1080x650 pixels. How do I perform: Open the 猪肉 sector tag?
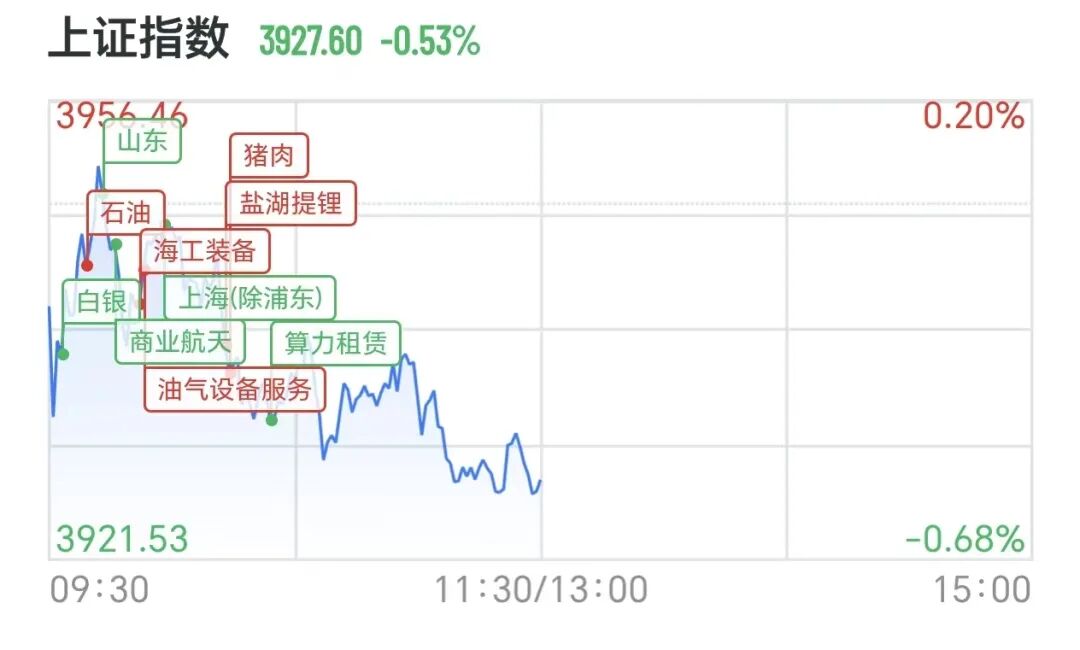(x=269, y=157)
